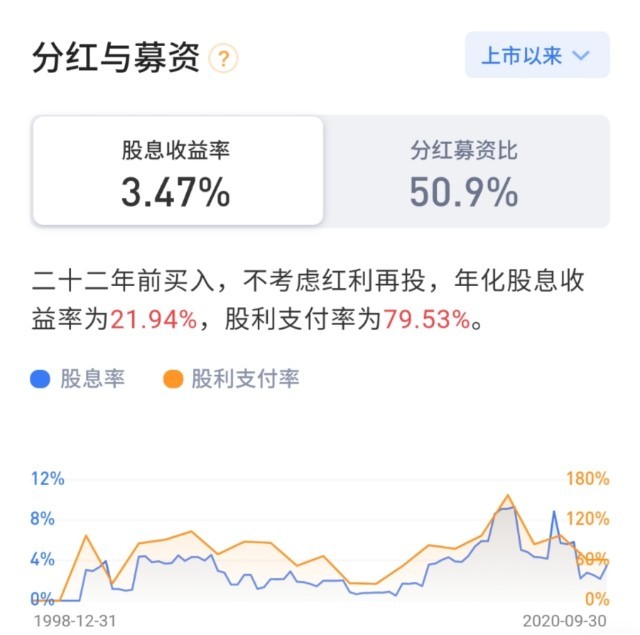
Task: Switch to the 分红募资比 tab
Action: [464, 171]
